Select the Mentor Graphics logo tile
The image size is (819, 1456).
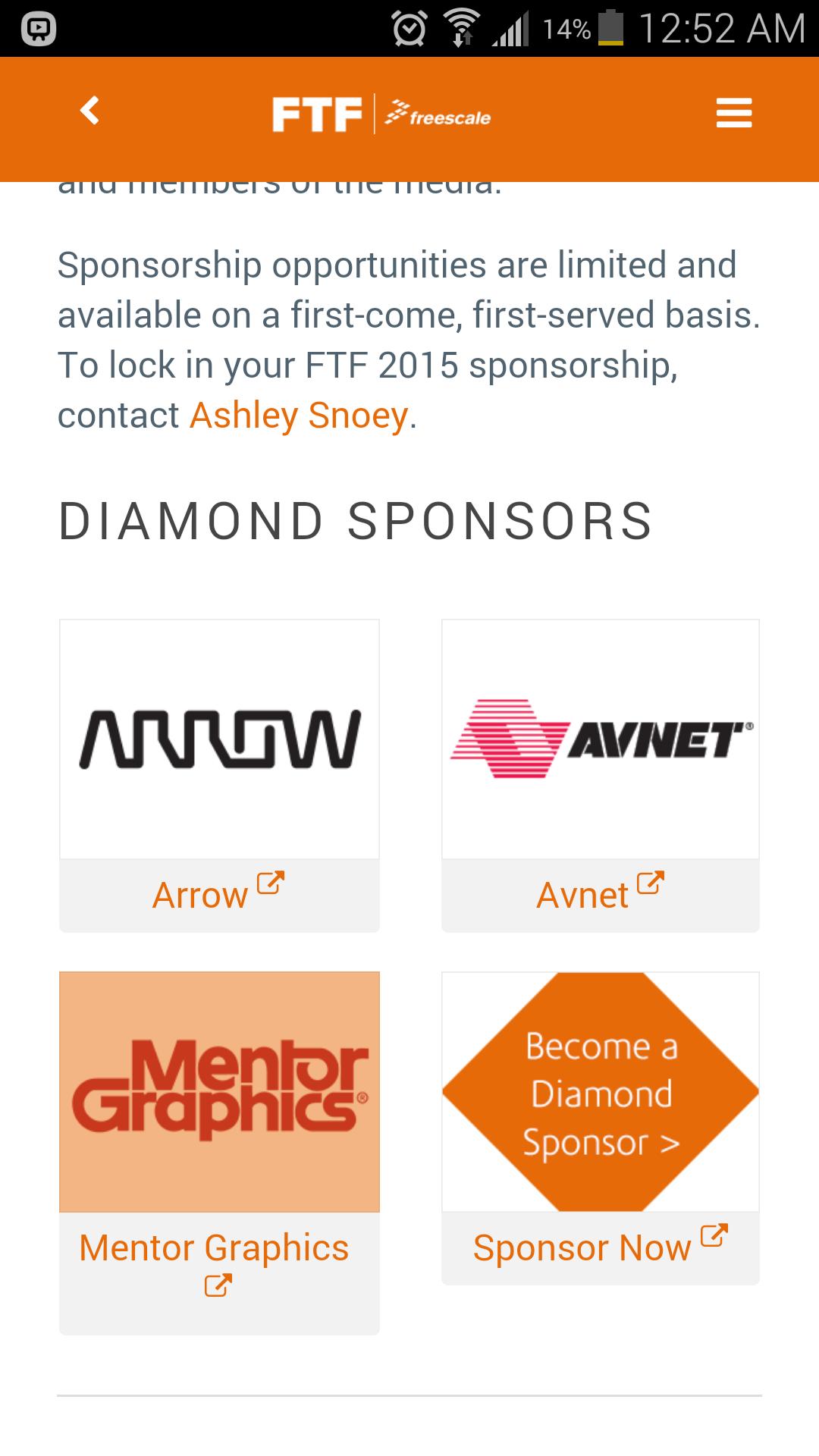click(218, 1092)
